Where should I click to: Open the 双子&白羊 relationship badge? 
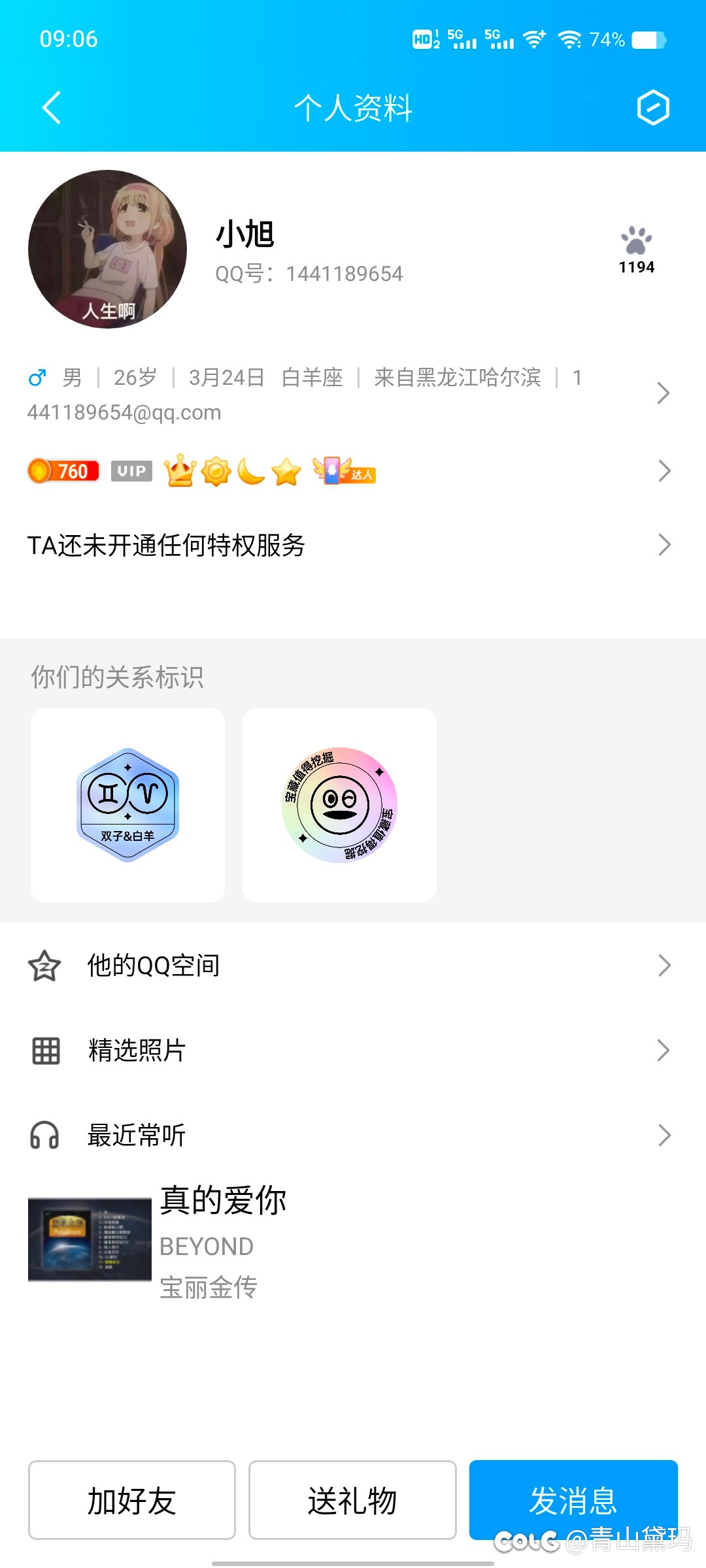click(x=128, y=805)
